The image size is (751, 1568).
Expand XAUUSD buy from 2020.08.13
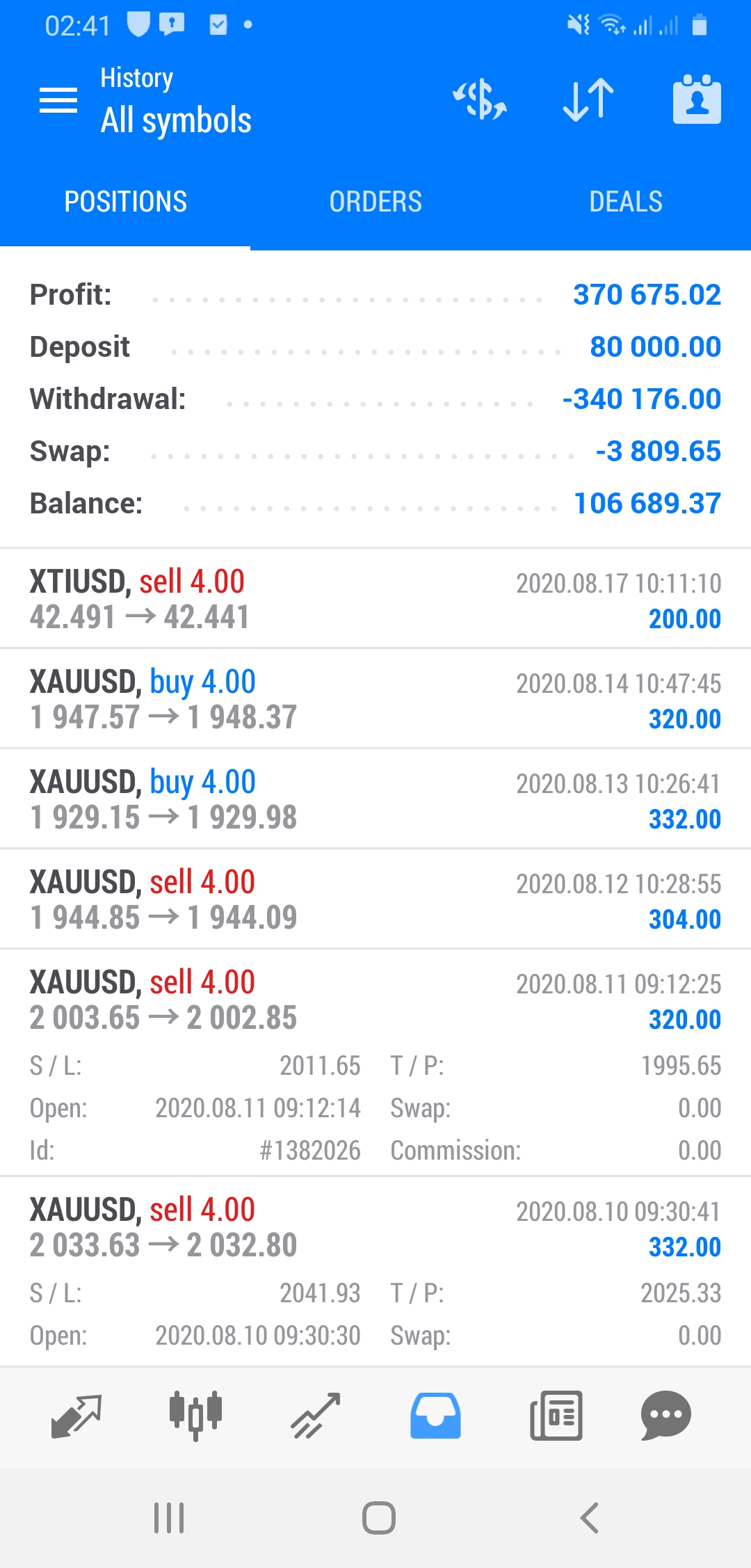point(375,799)
